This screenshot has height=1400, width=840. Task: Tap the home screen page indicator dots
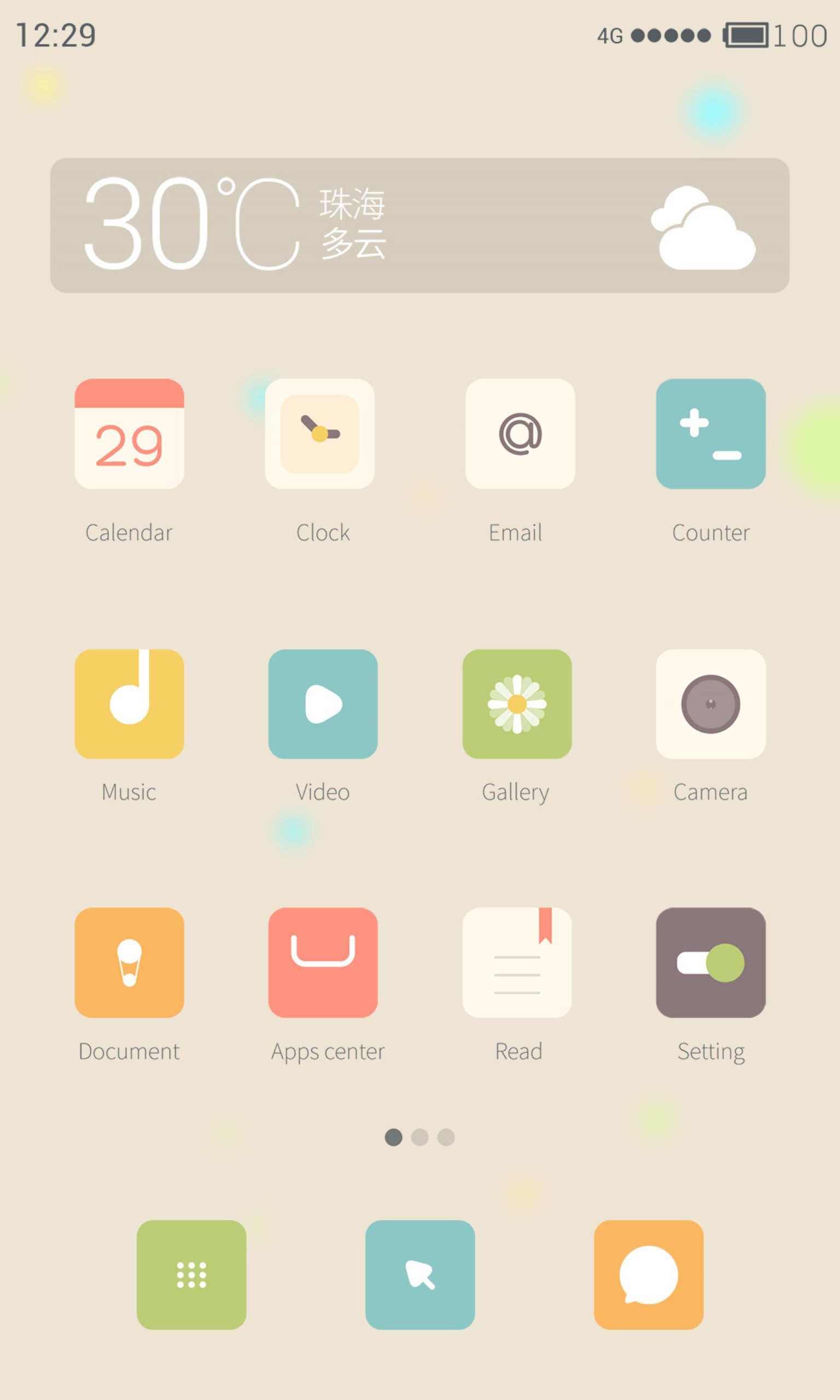click(x=419, y=1137)
